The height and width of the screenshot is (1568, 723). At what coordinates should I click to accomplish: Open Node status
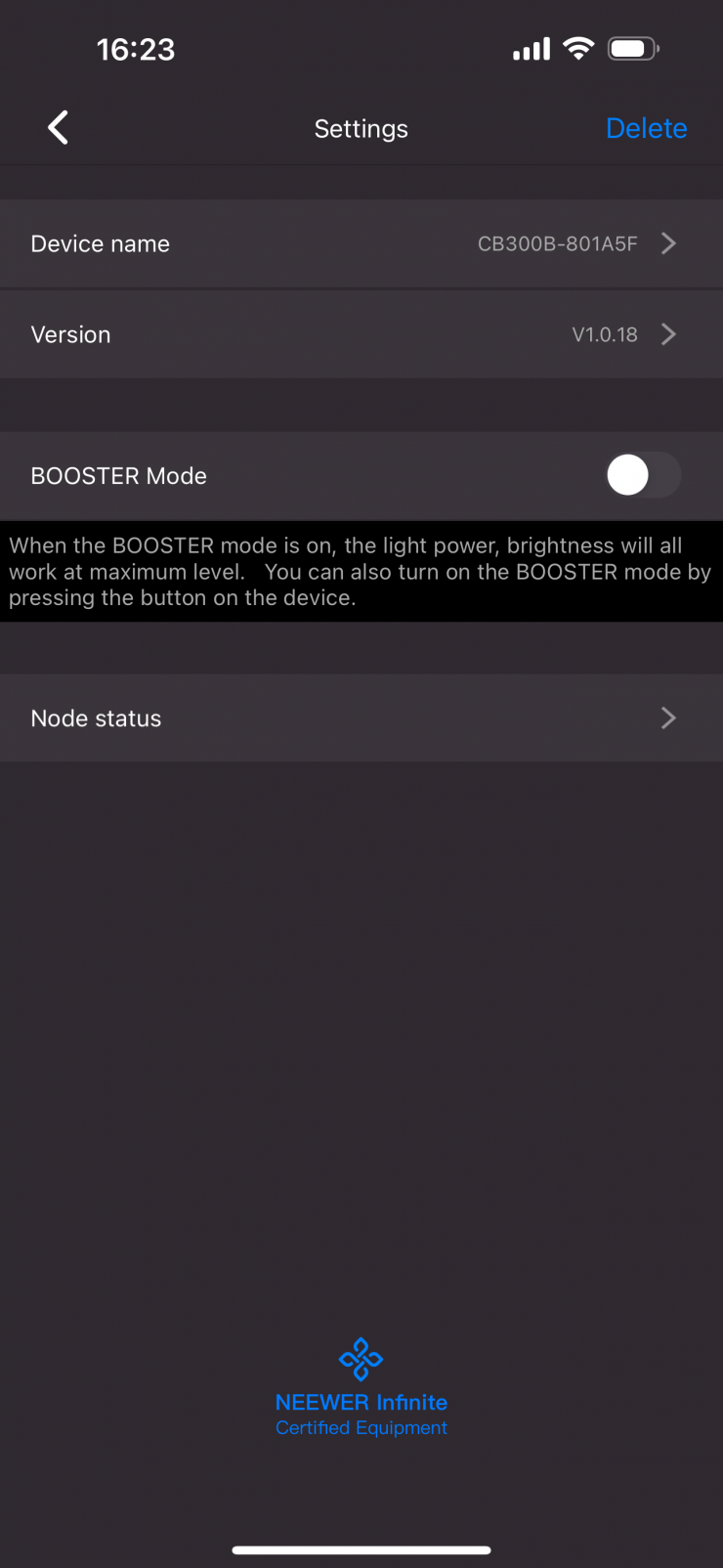pos(361,719)
